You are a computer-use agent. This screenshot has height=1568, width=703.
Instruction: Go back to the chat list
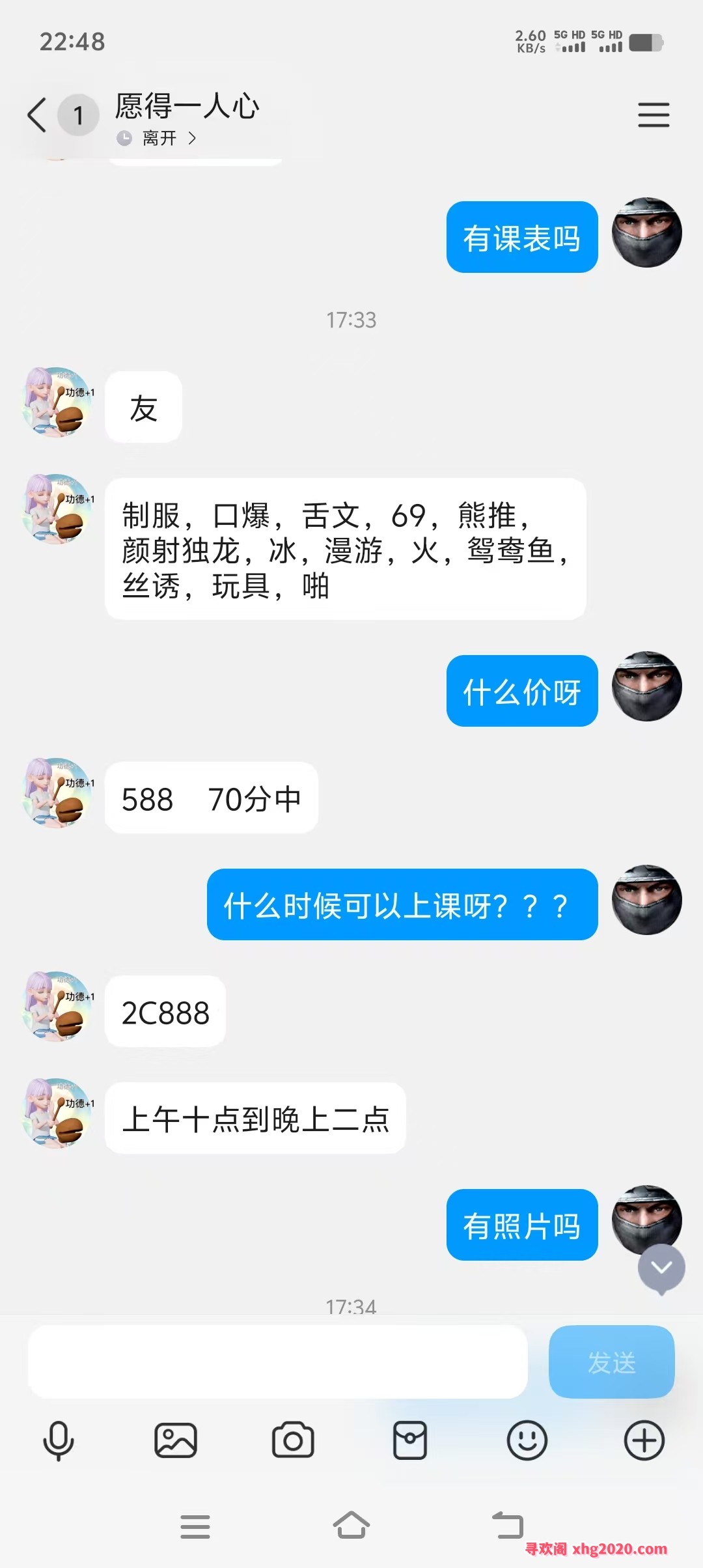pyautogui.click(x=37, y=115)
